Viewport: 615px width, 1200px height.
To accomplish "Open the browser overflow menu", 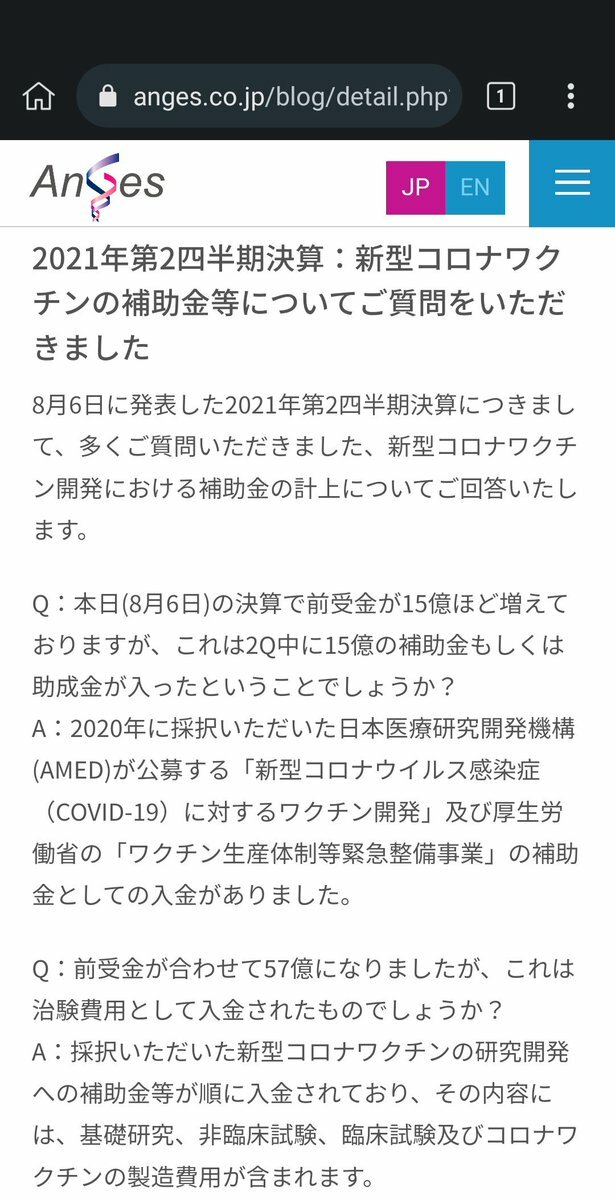I will [x=570, y=97].
